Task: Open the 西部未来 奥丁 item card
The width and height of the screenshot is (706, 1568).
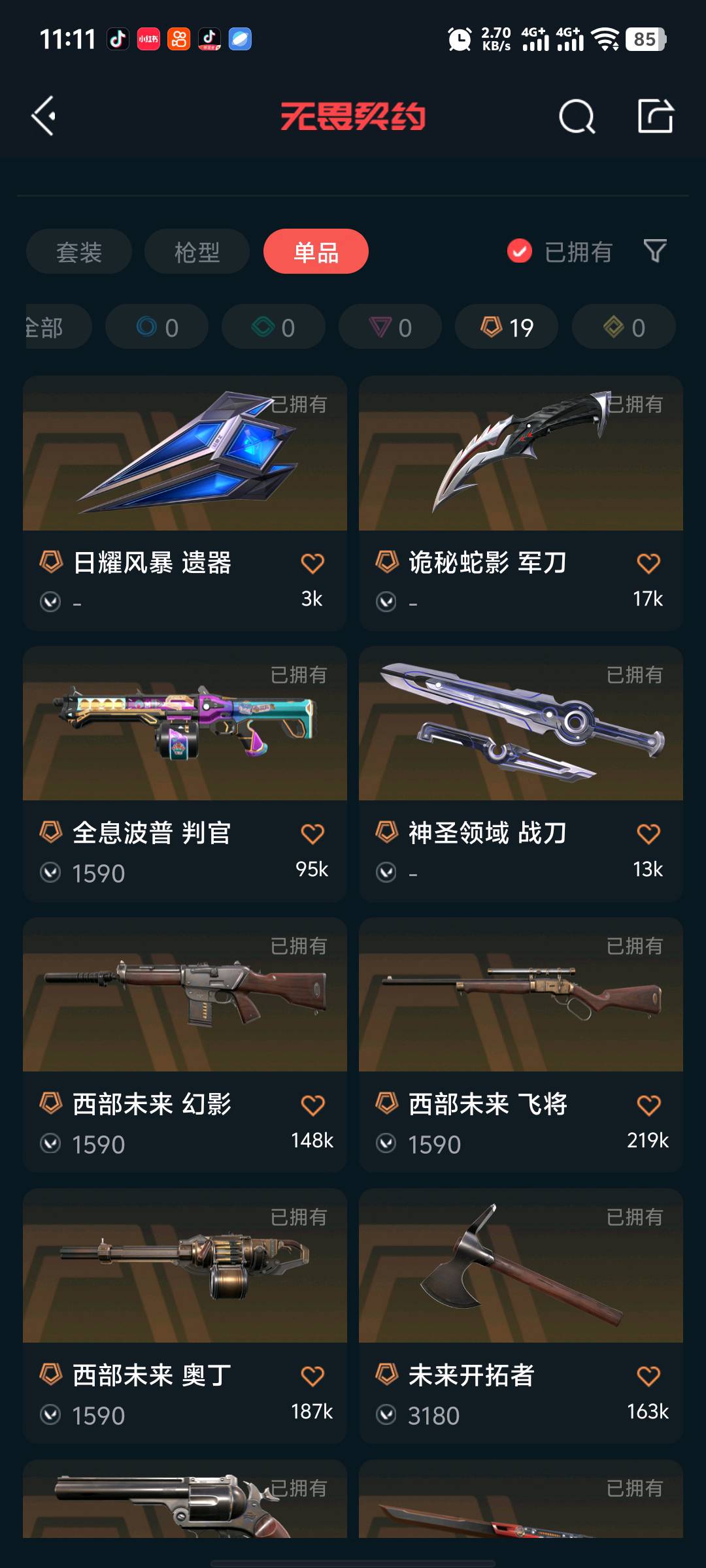Action: pos(184,1315)
